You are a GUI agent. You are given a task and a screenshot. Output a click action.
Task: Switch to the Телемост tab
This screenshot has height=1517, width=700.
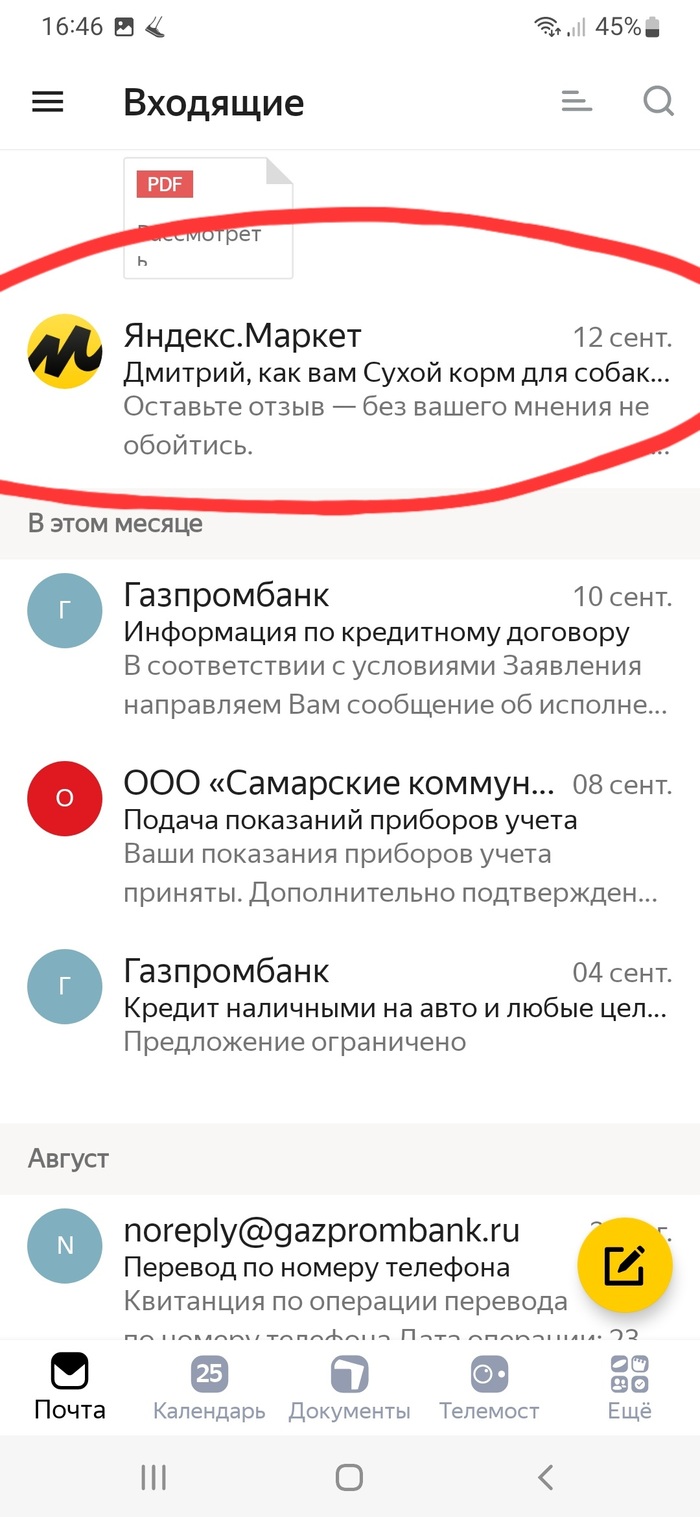pyautogui.click(x=489, y=1387)
